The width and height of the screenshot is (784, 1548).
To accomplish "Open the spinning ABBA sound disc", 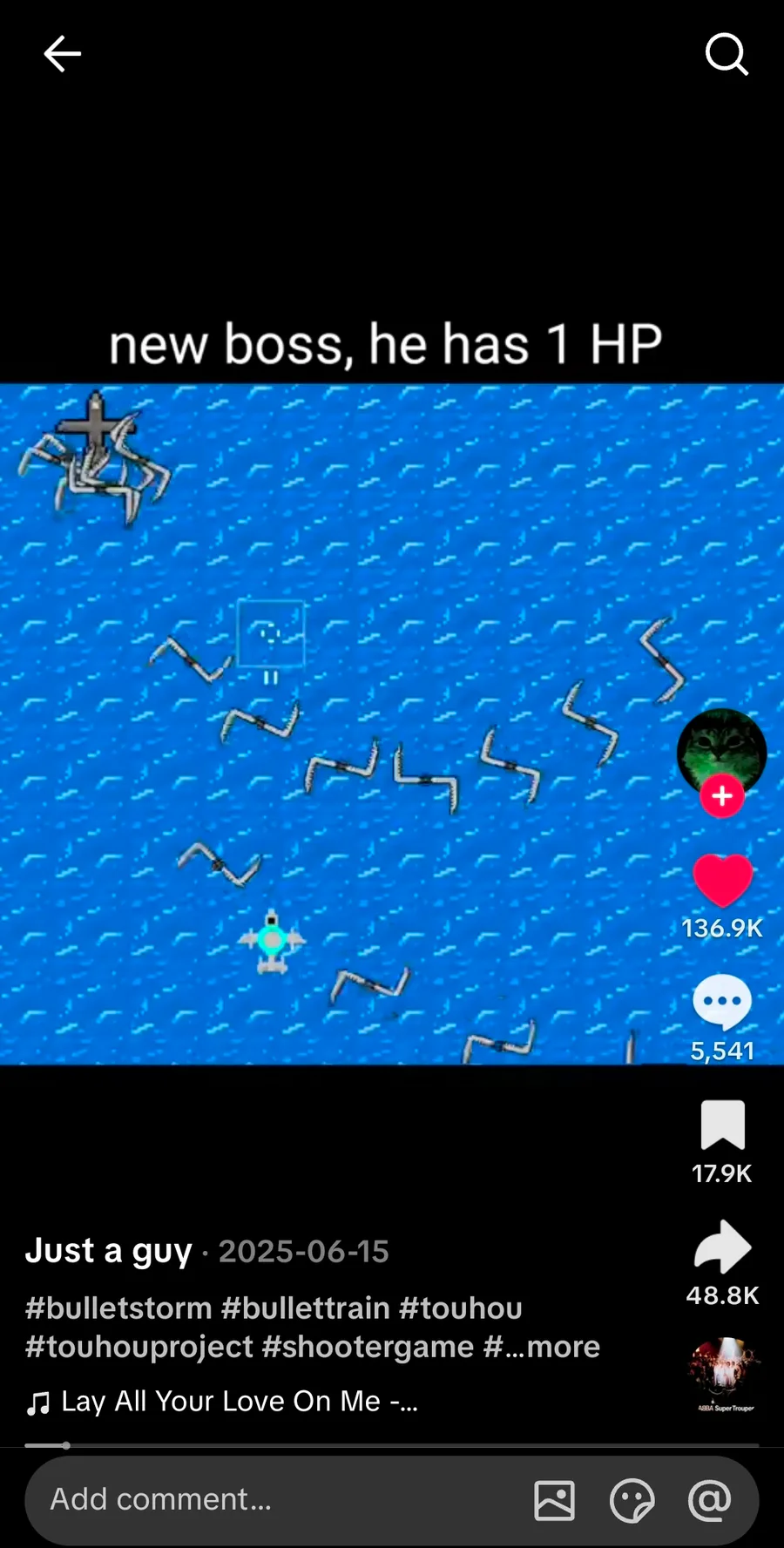I will pos(724,1374).
